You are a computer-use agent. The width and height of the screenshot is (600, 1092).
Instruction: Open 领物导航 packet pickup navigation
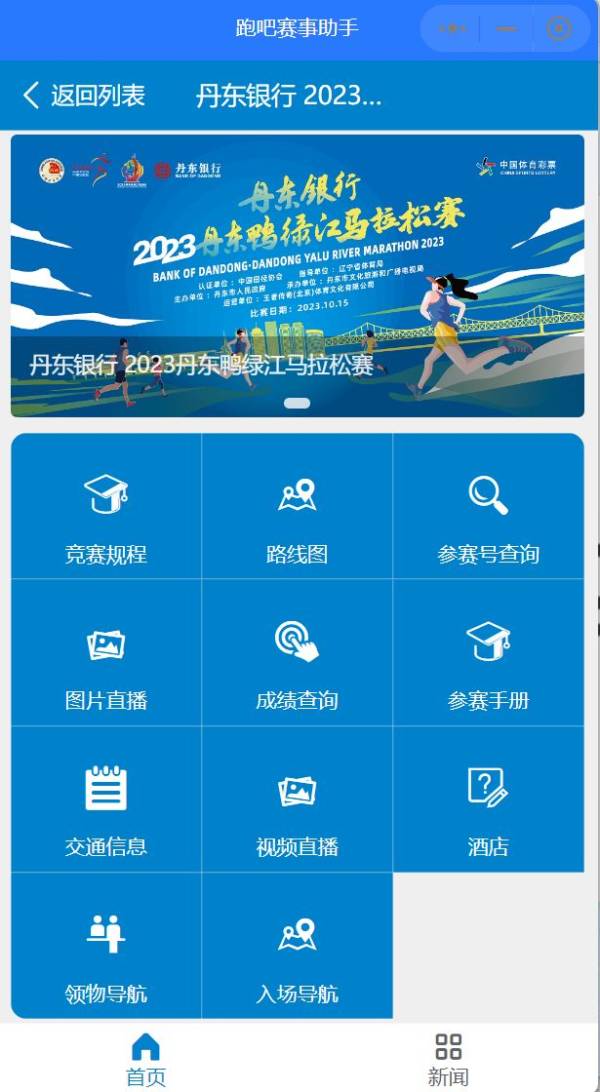(x=106, y=946)
